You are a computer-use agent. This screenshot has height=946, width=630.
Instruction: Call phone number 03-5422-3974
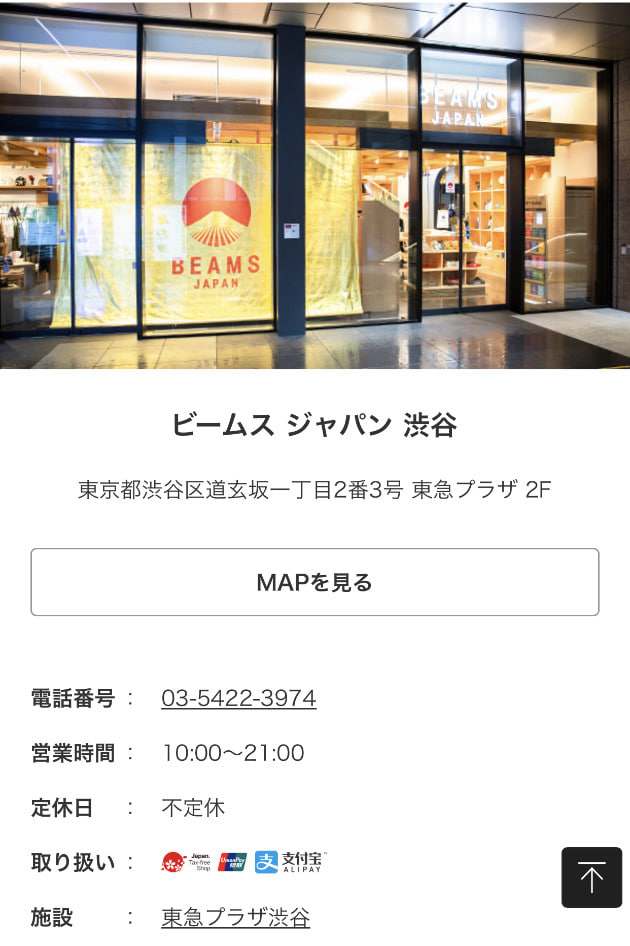238,698
